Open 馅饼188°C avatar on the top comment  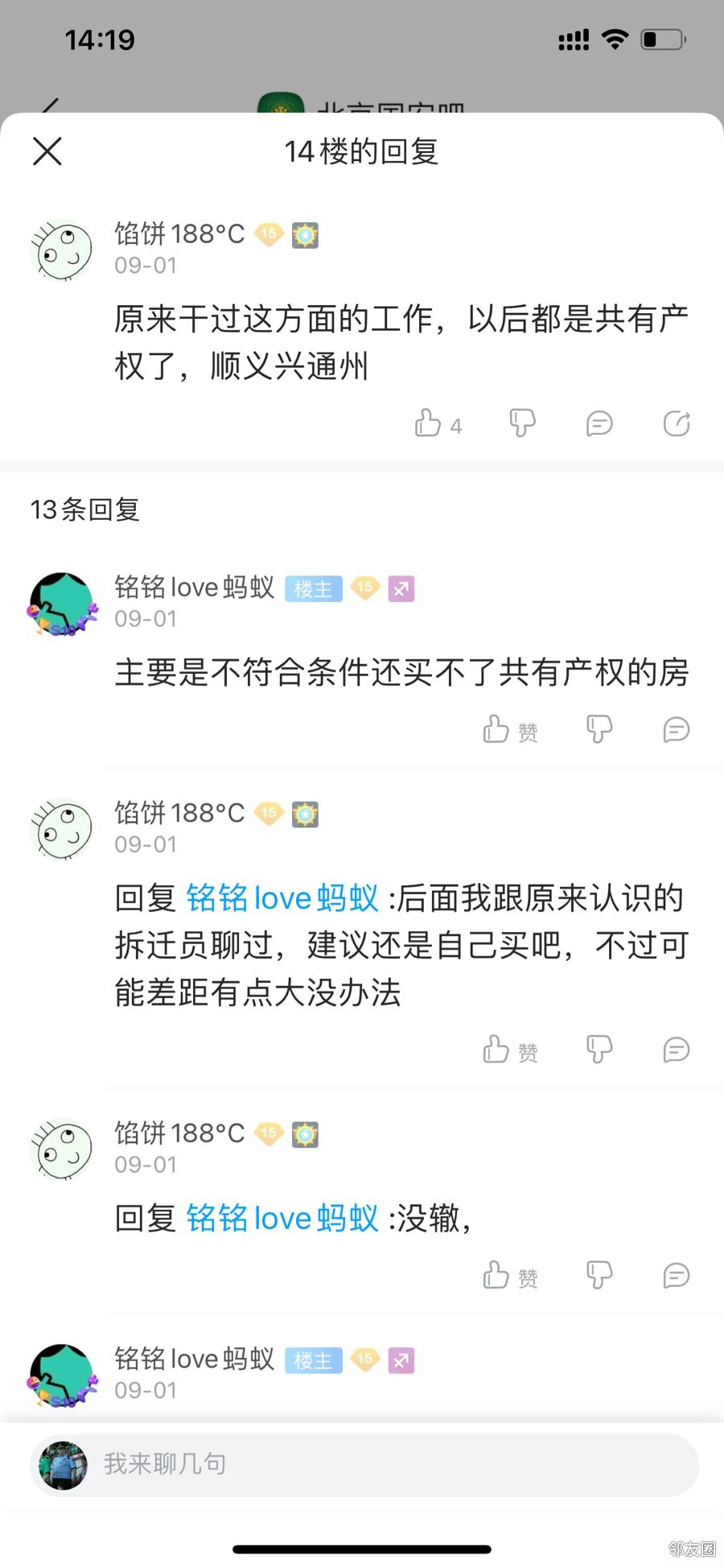pyautogui.click(x=62, y=250)
